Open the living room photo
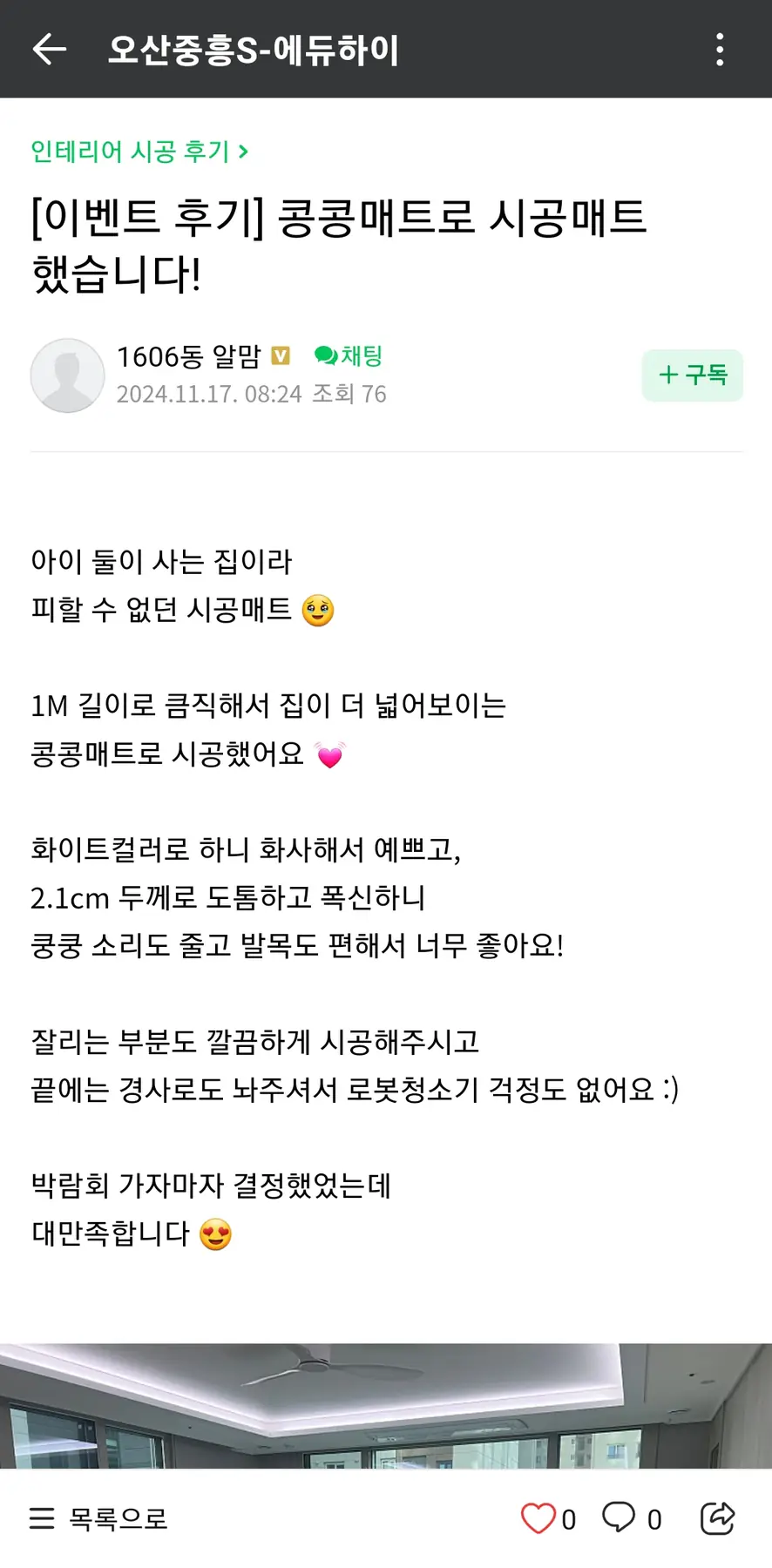 386,1406
